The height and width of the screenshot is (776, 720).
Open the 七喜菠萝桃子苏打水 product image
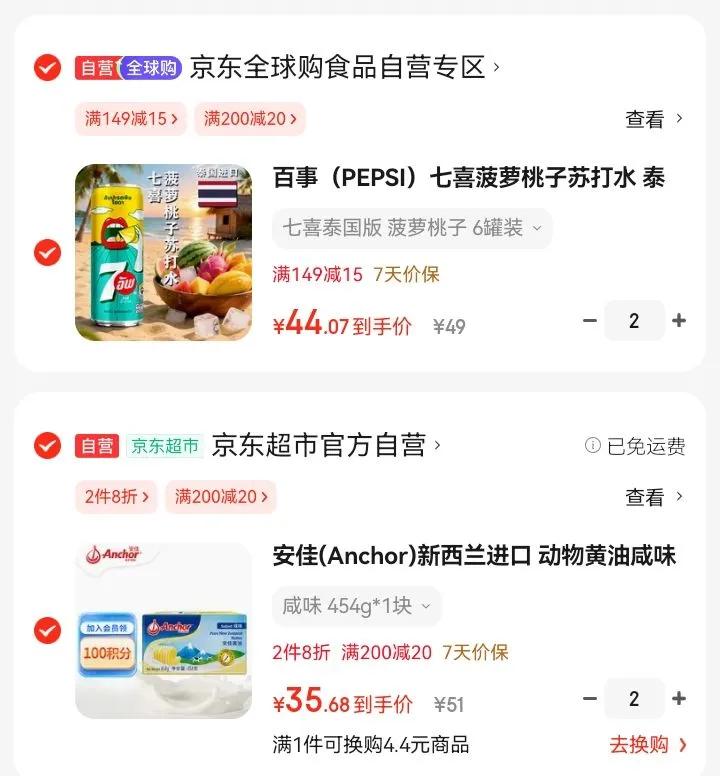point(163,252)
